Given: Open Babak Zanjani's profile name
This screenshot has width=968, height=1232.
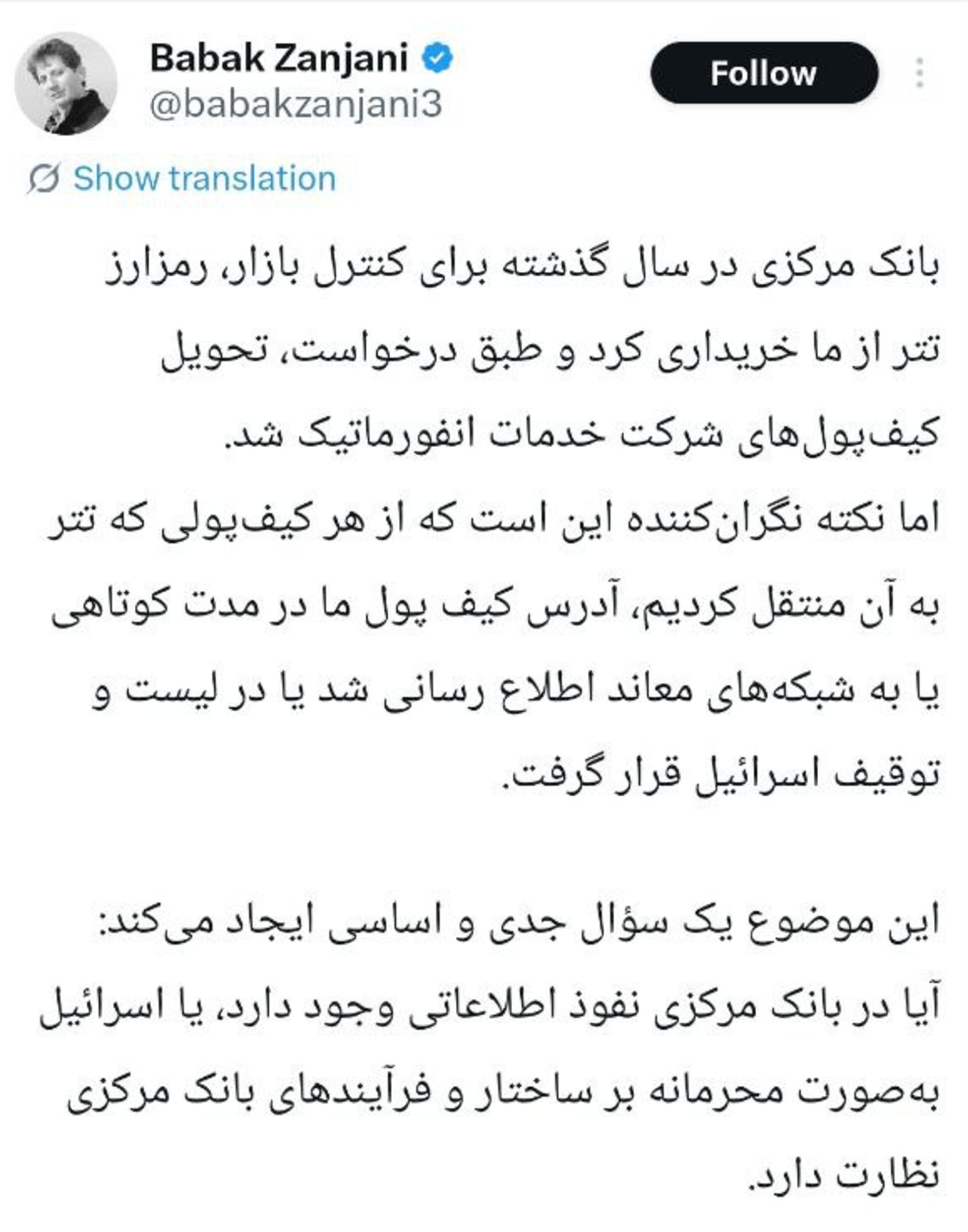Looking at the screenshot, I should click(278, 56).
